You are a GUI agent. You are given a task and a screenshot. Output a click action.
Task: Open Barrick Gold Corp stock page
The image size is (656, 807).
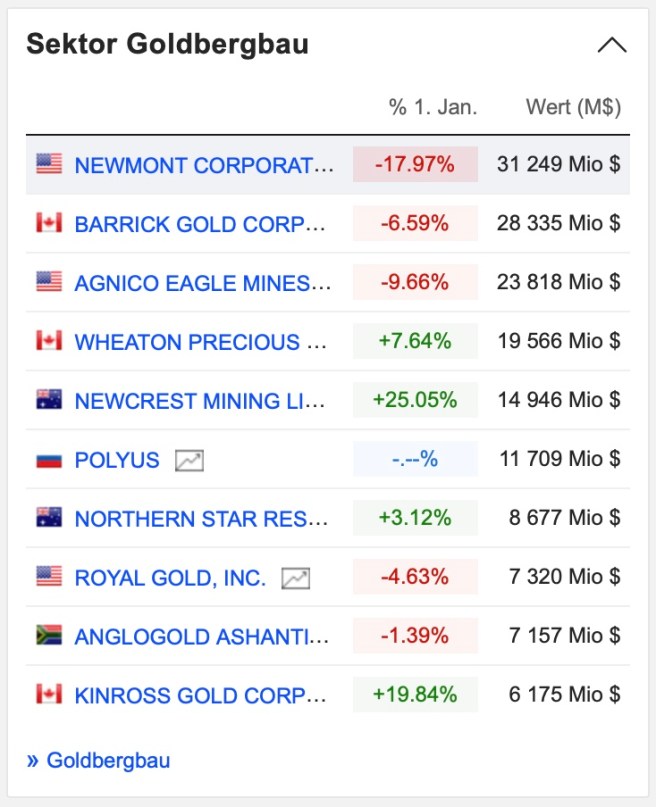click(x=200, y=224)
